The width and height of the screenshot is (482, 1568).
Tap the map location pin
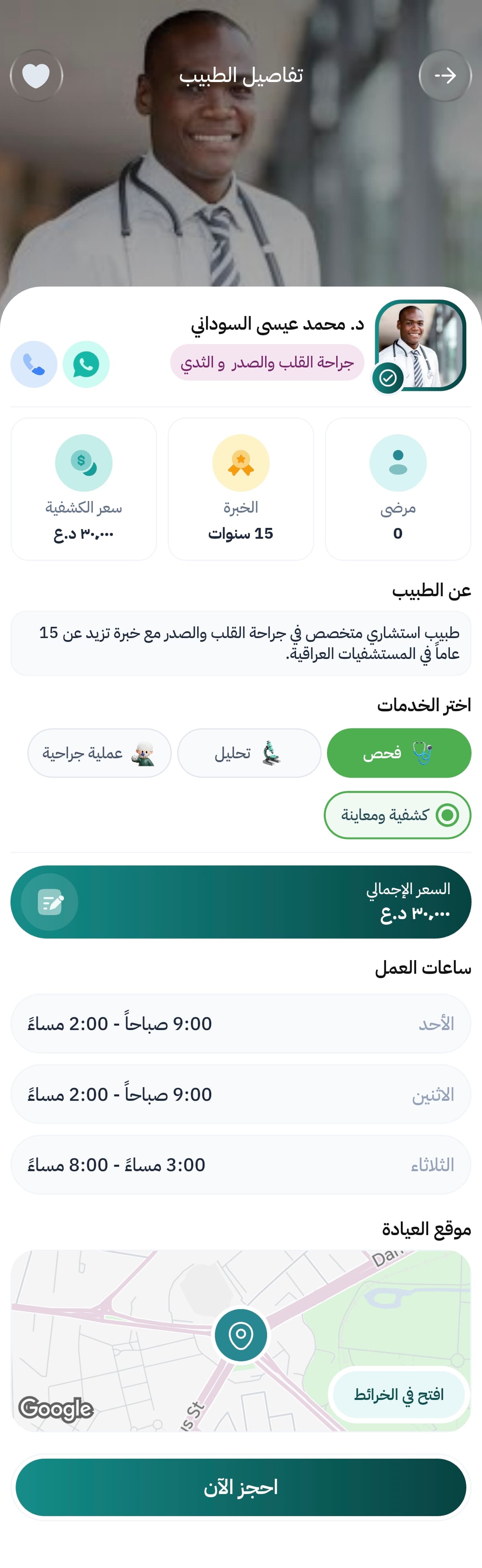tap(241, 1335)
